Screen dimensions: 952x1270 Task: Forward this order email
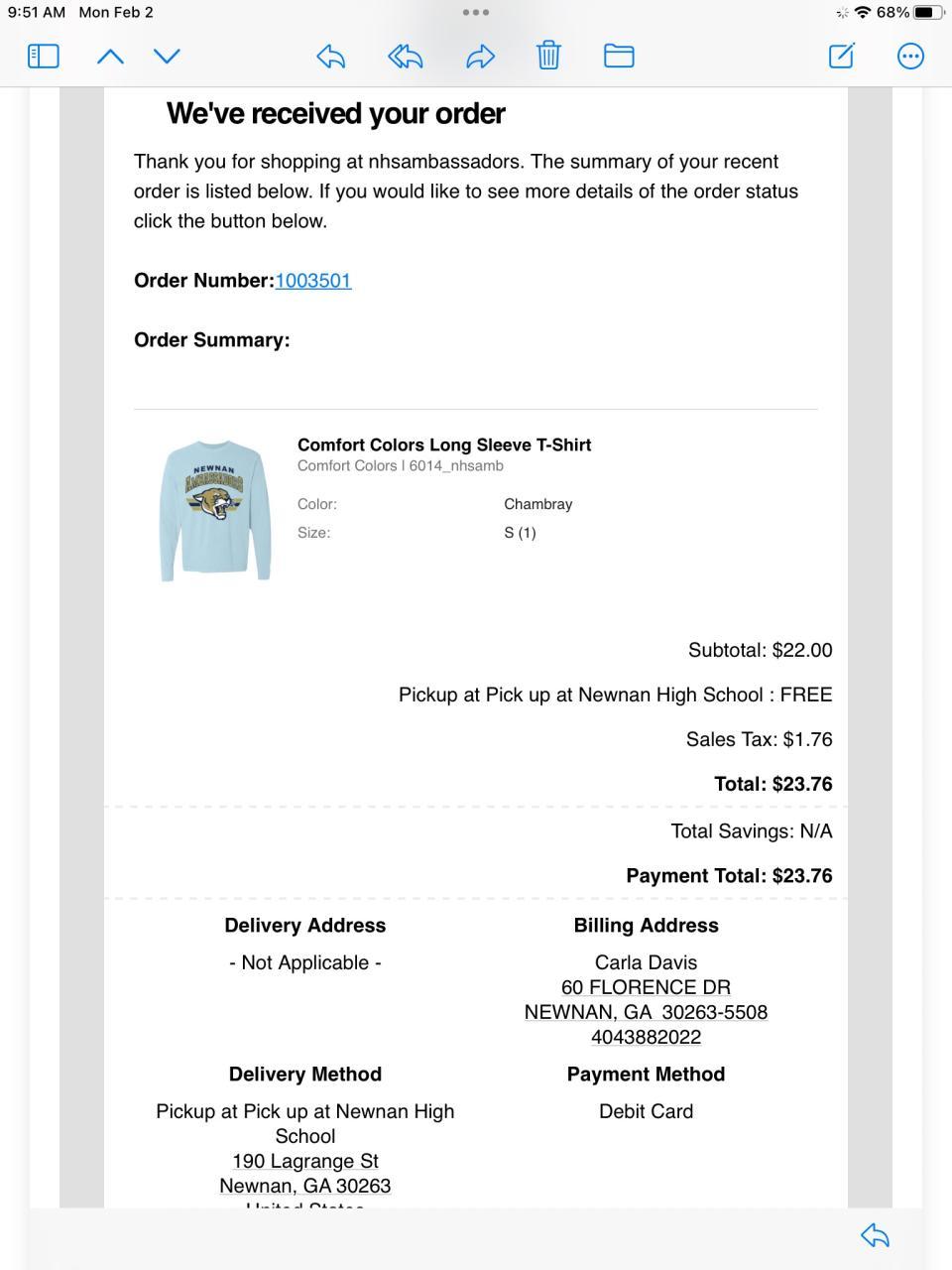click(x=480, y=56)
